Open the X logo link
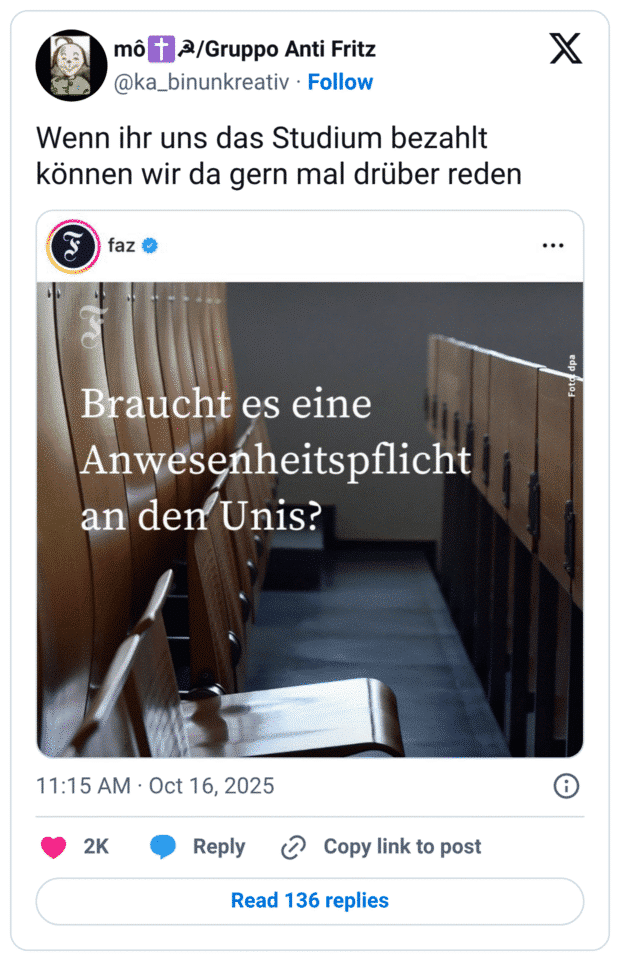This screenshot has height=961, width=620. 565,48
